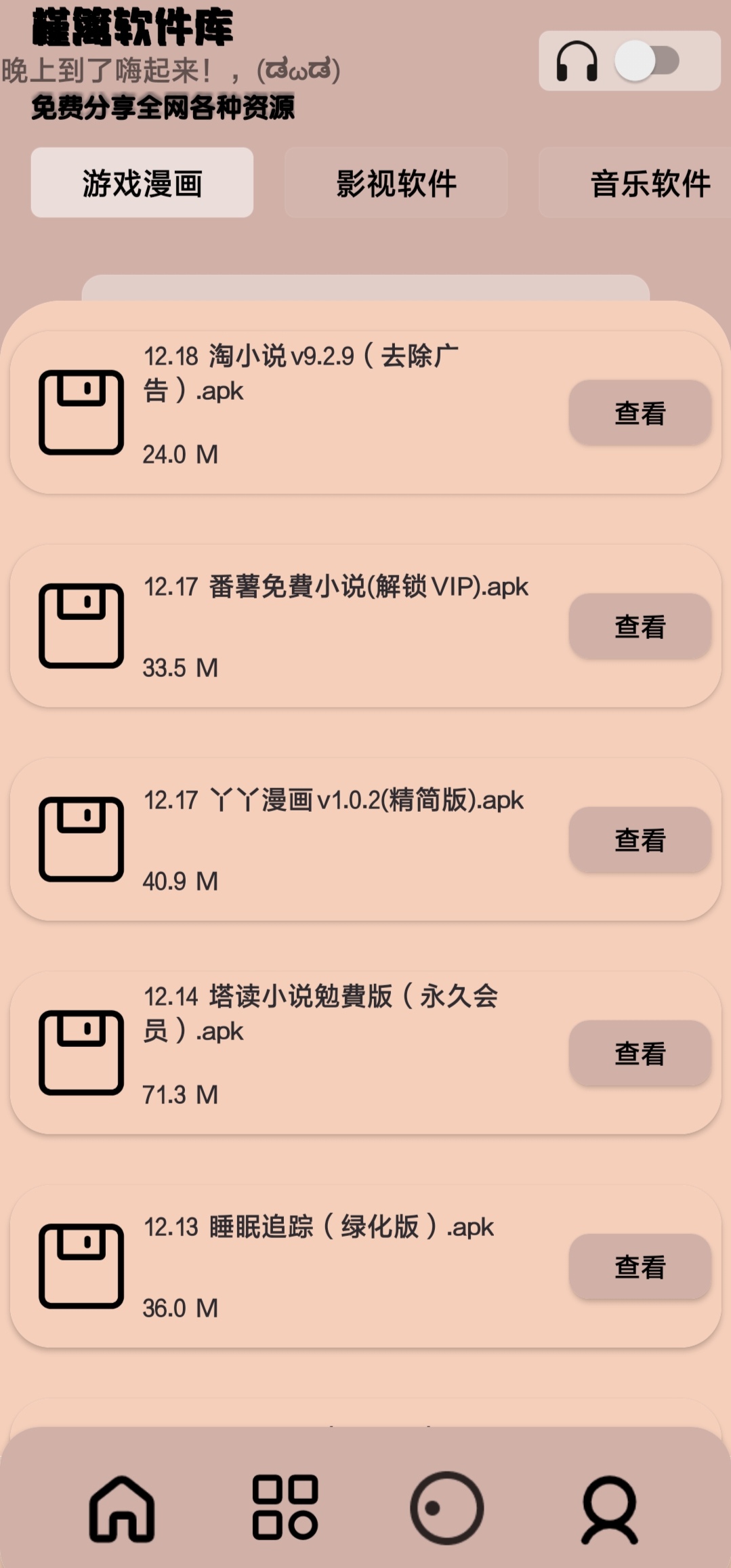Open the 丫丫漫画 apk card

point(365,840)
